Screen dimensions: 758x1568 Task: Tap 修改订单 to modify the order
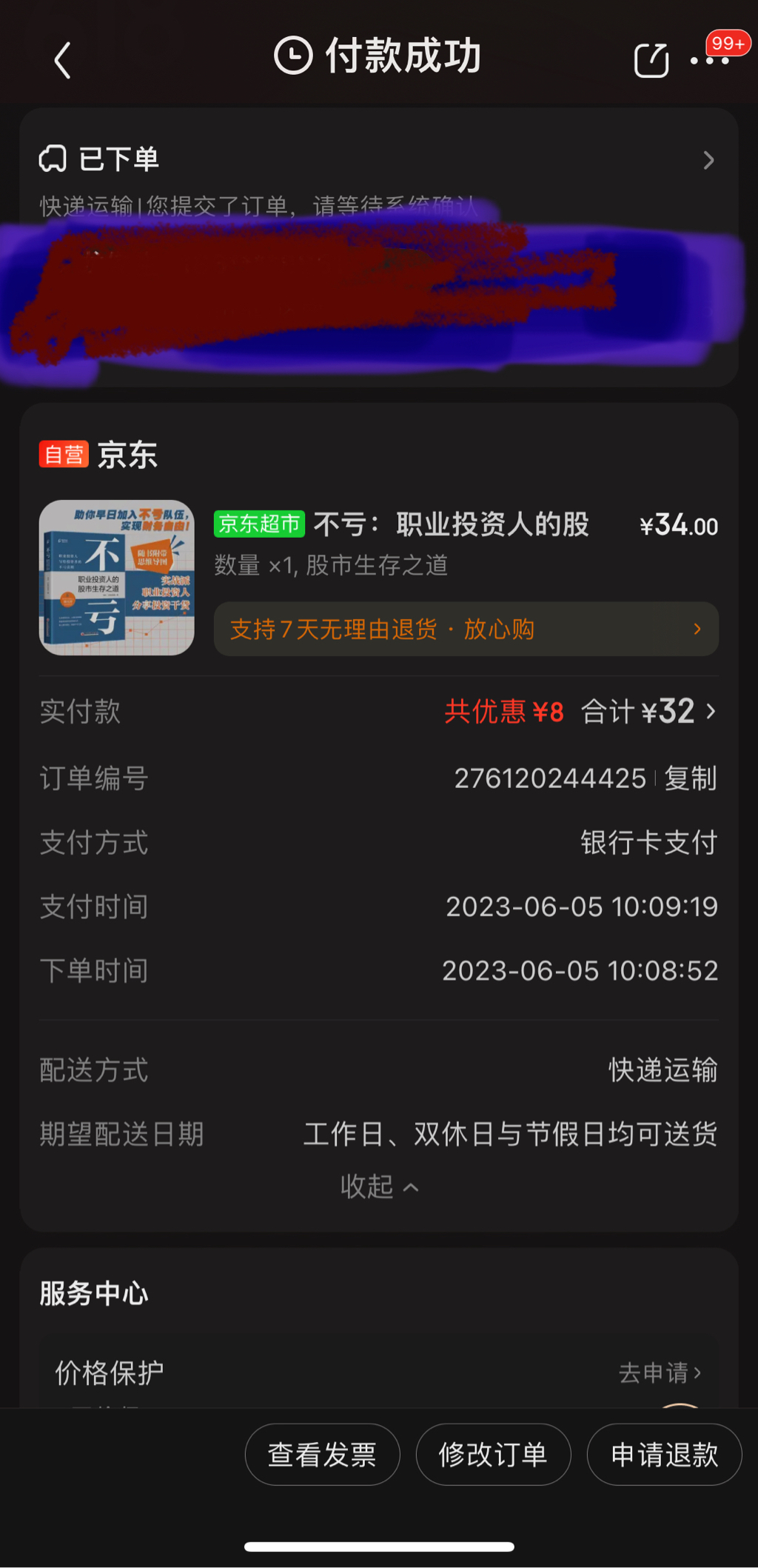tap(493, 1455)
